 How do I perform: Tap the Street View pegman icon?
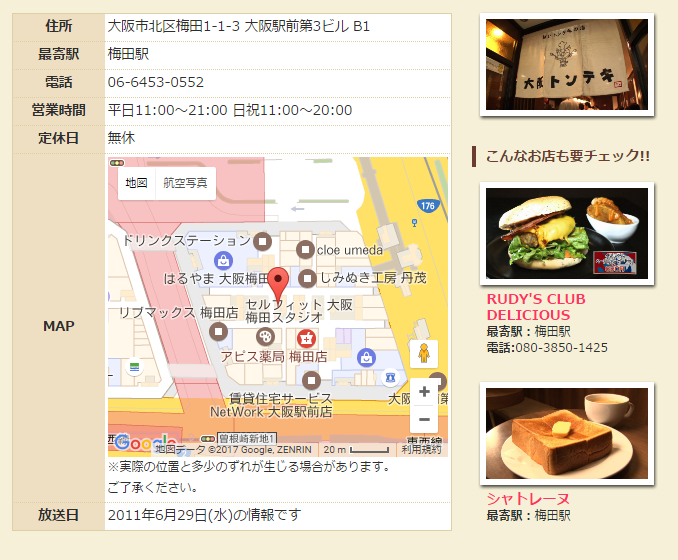(x=424, y=354)
